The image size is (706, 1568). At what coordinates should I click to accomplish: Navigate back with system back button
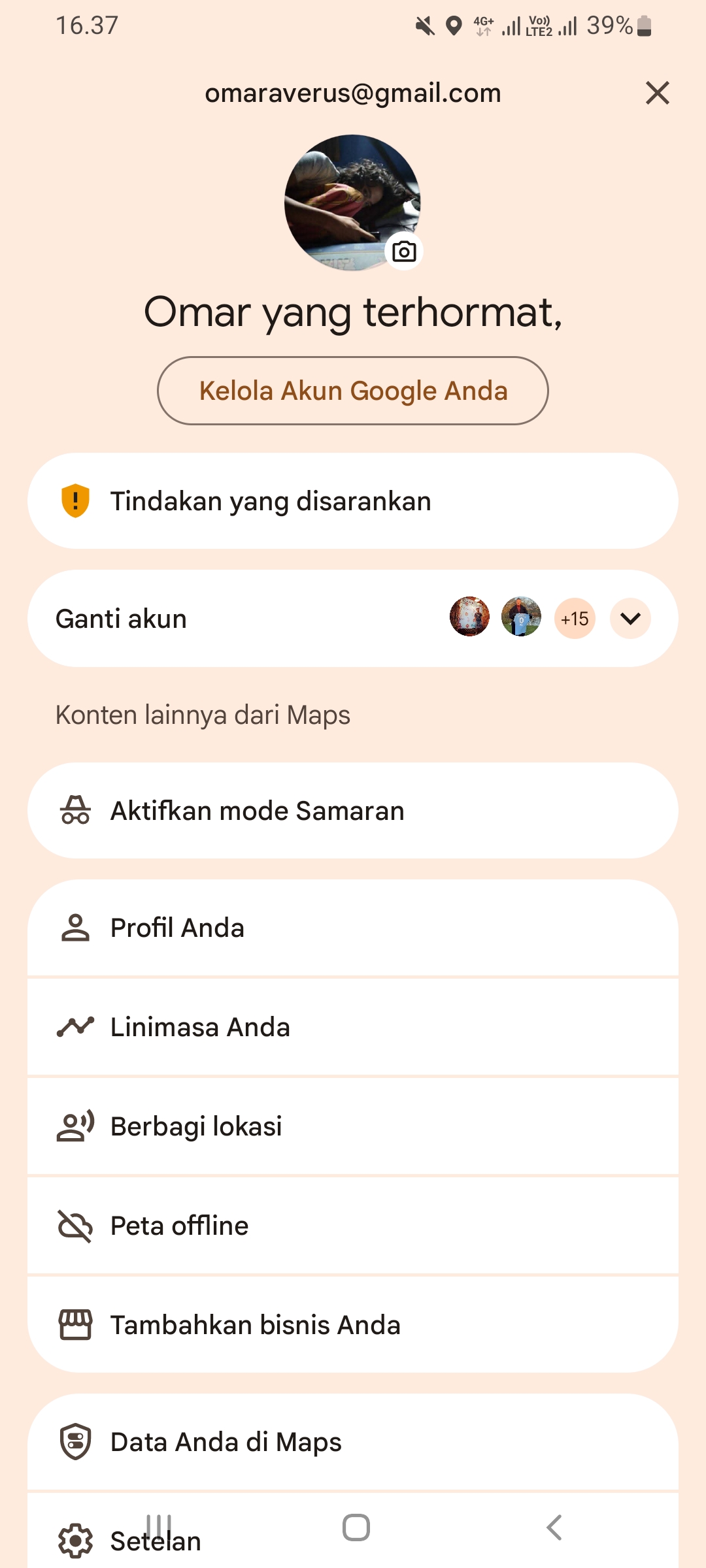tap(554, 1527)
